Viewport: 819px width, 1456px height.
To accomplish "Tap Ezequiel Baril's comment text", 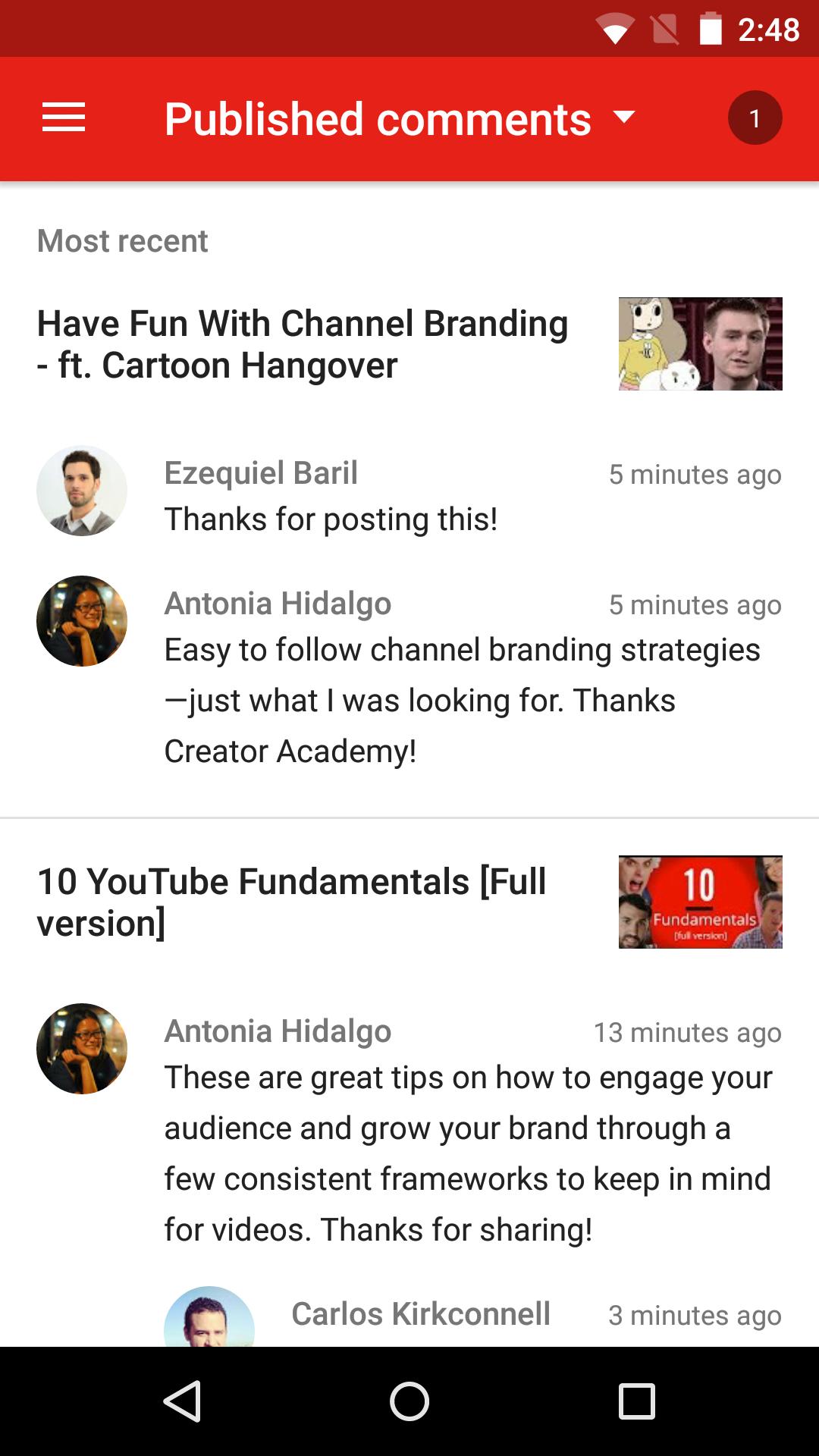I will [331, 519].
